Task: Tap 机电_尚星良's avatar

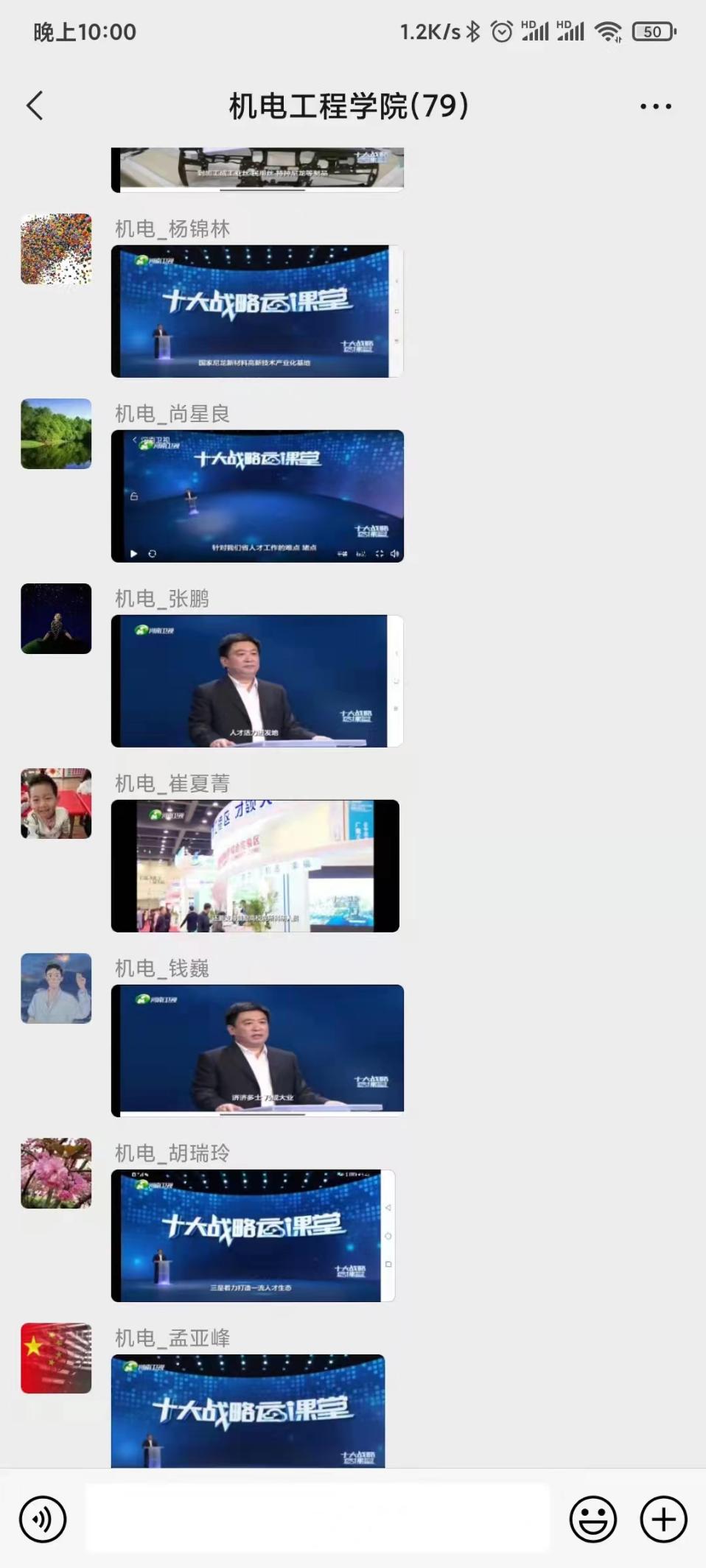Action: click(x=56, y=434)
